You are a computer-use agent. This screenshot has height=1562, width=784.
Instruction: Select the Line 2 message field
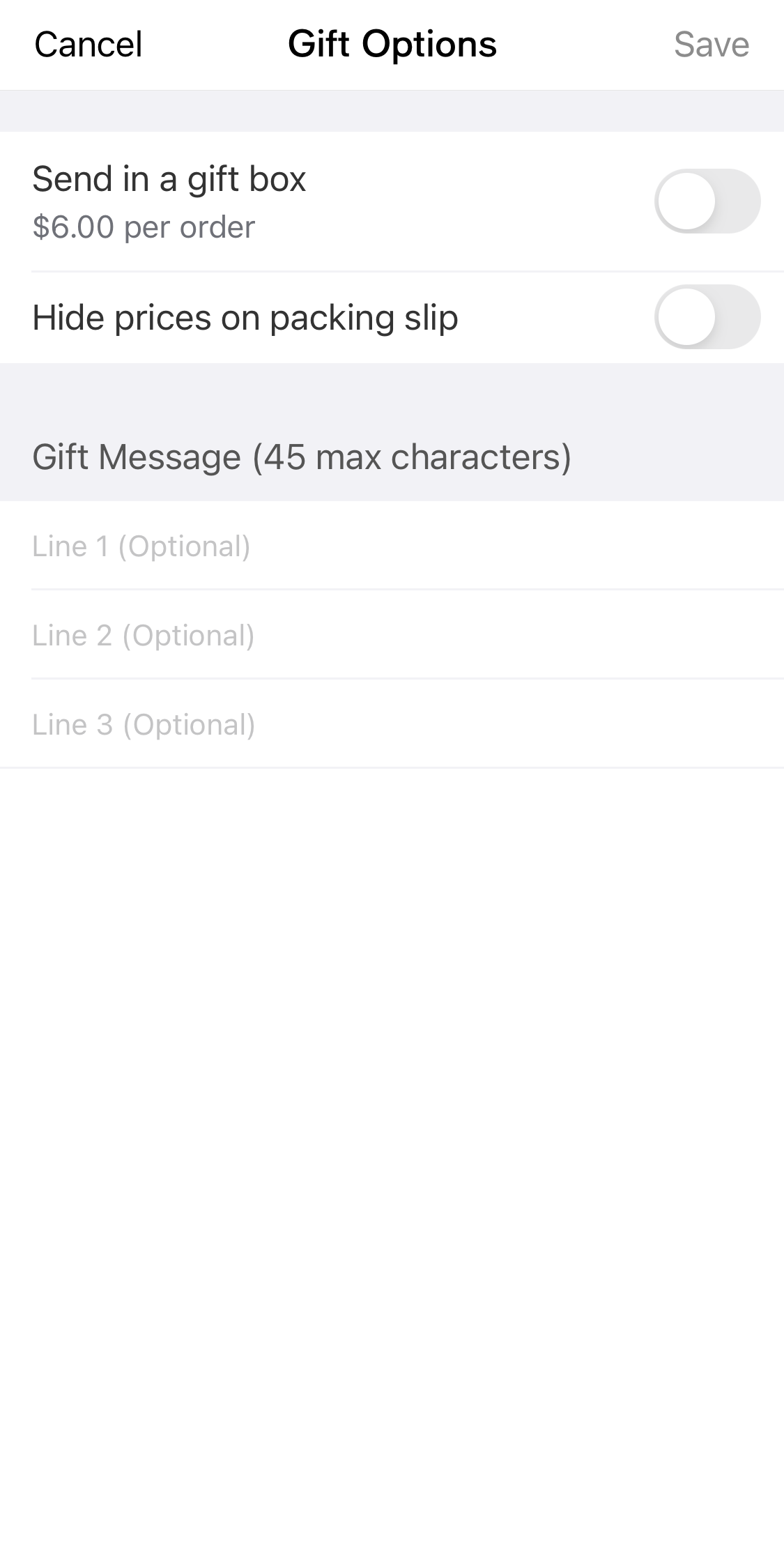click(x=392, y=636)
